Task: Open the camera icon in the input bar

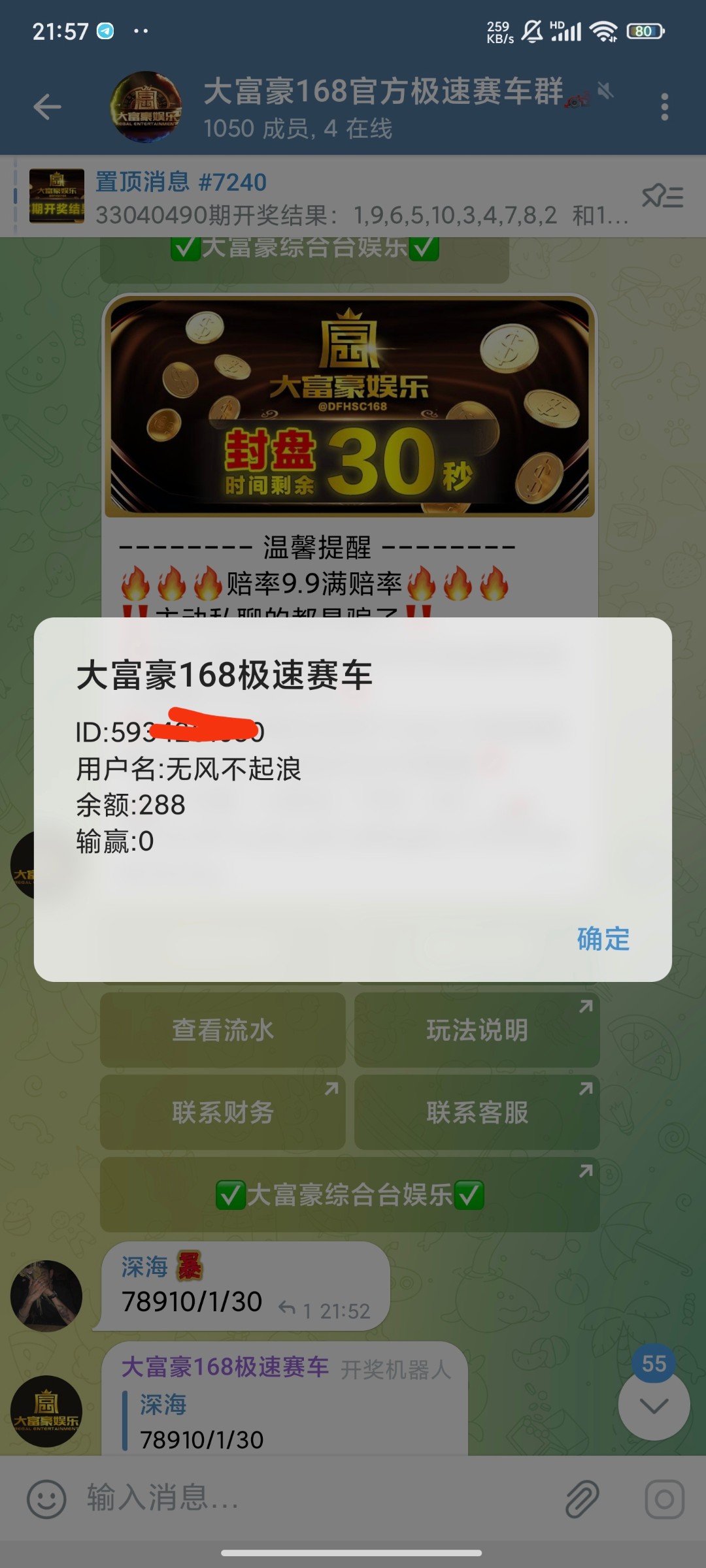Action: pos(664,1499)
